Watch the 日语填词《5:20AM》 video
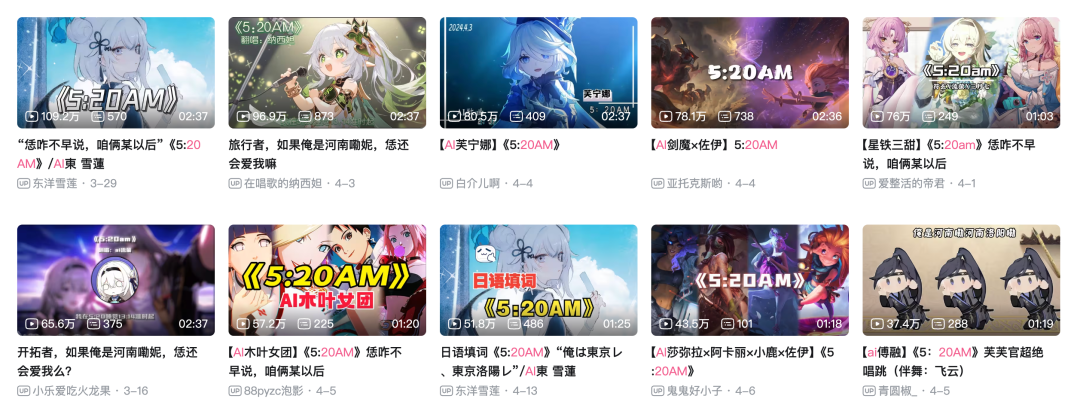 click(538, 279)
